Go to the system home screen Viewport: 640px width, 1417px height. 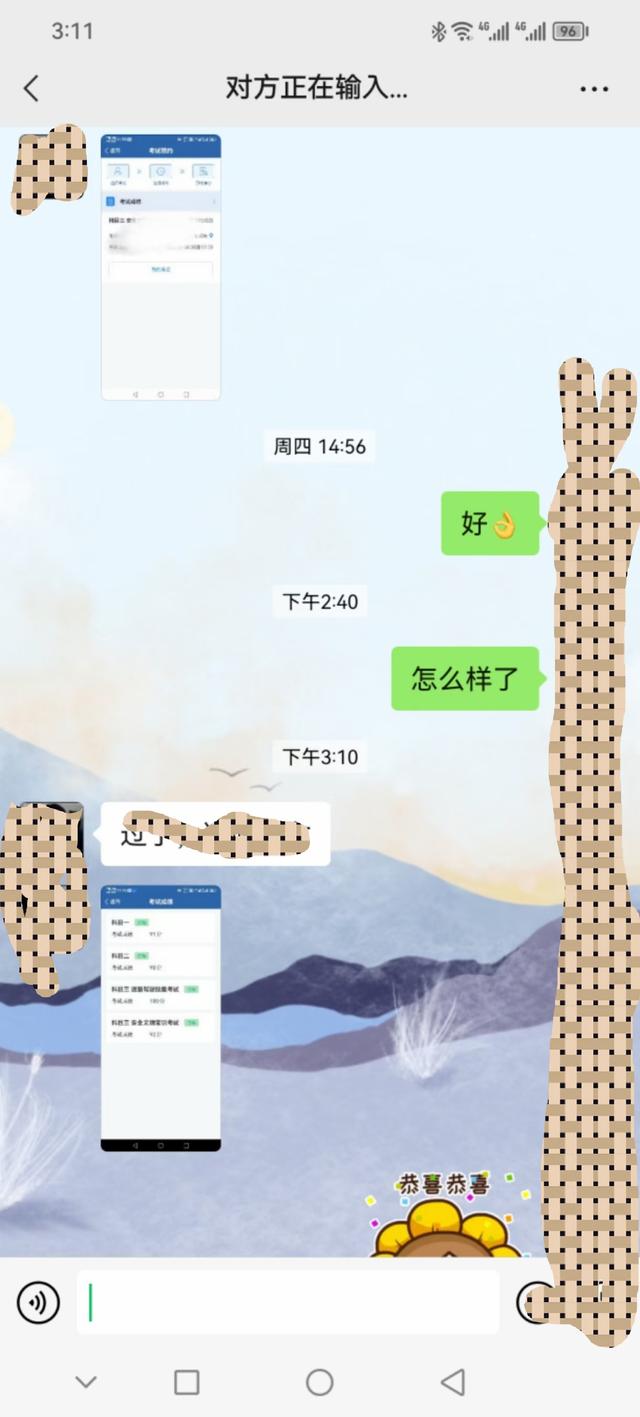tap(319, 1382)
